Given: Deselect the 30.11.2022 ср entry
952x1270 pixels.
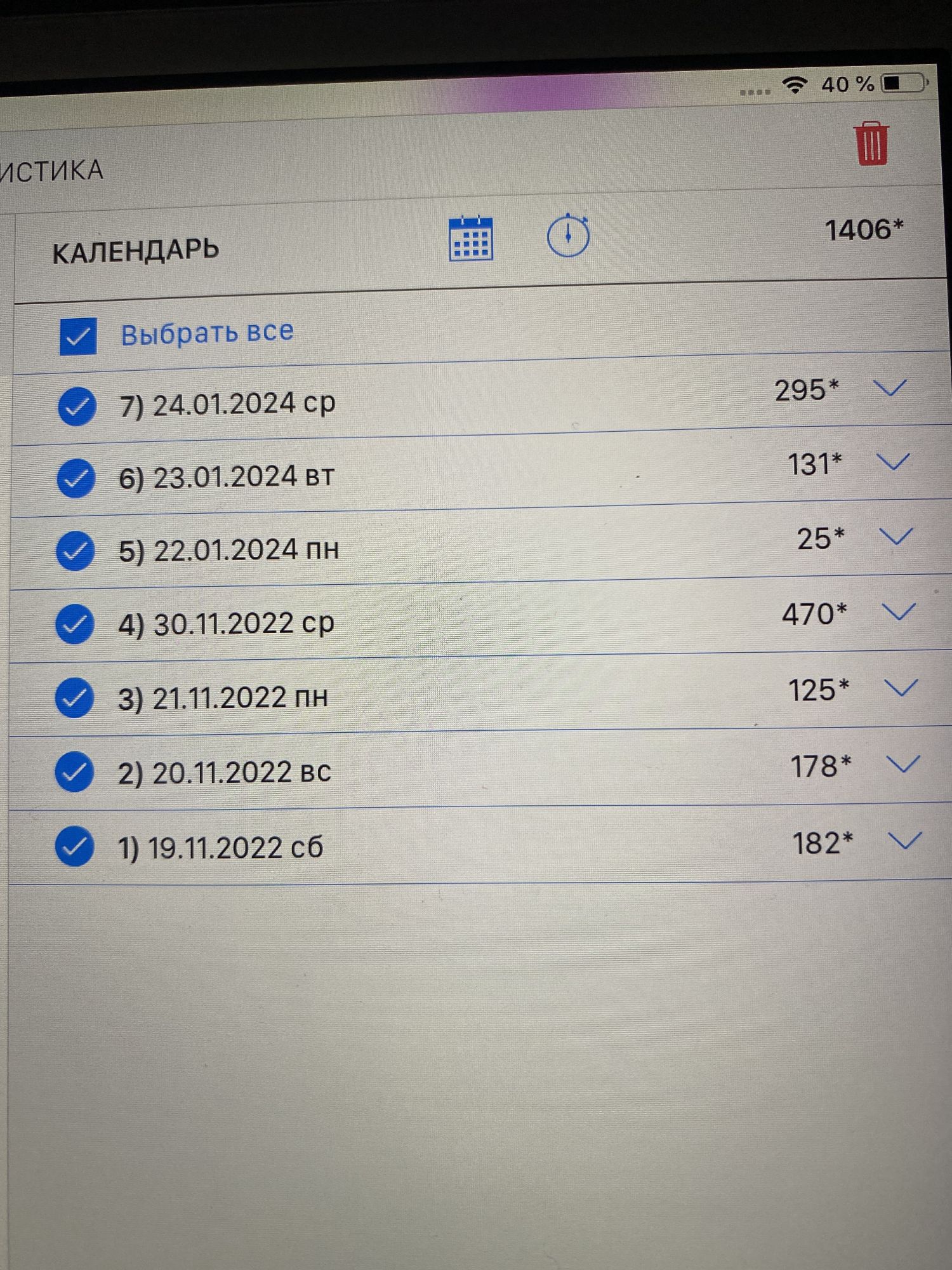Looking at the screenshot, I should click(75, 624).
